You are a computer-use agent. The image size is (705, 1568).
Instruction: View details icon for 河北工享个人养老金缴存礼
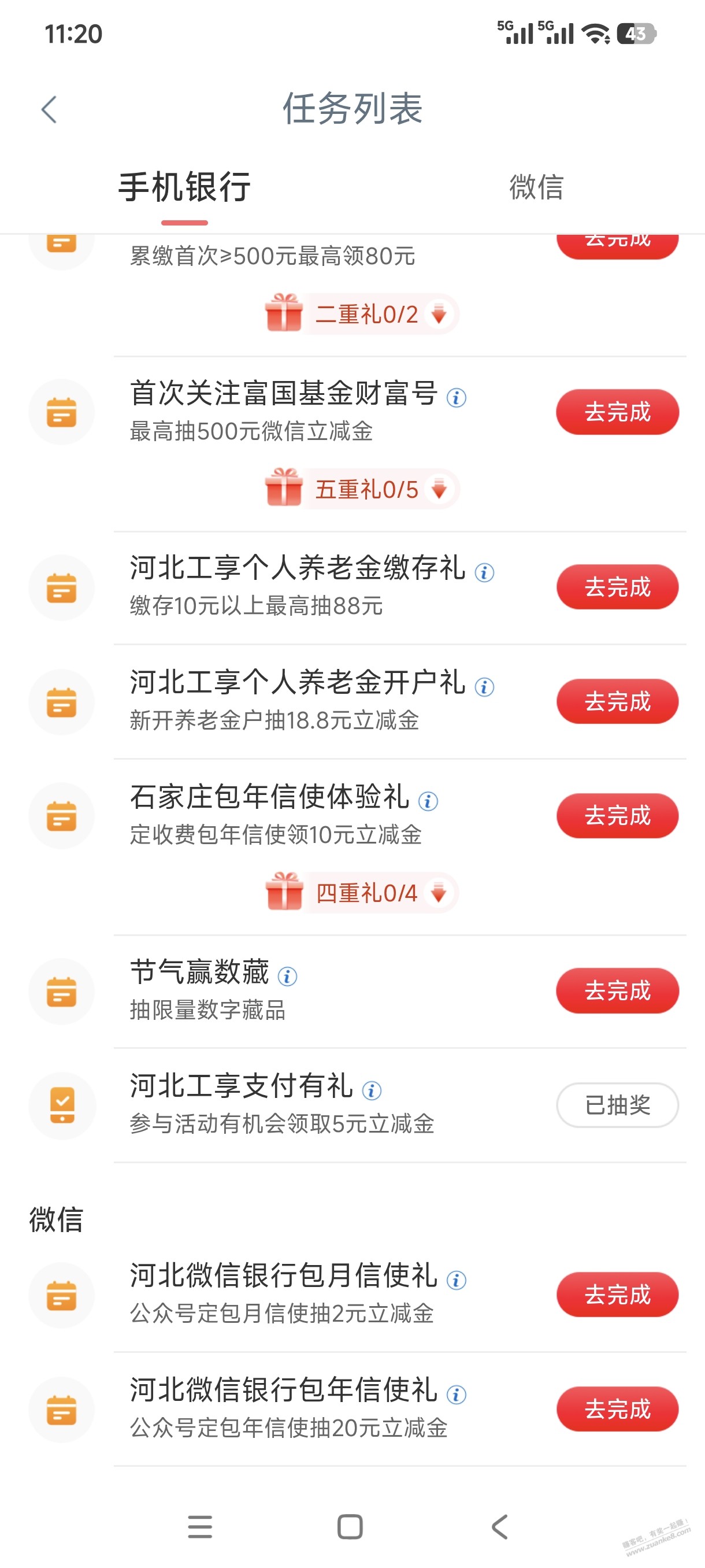[484, 573]
